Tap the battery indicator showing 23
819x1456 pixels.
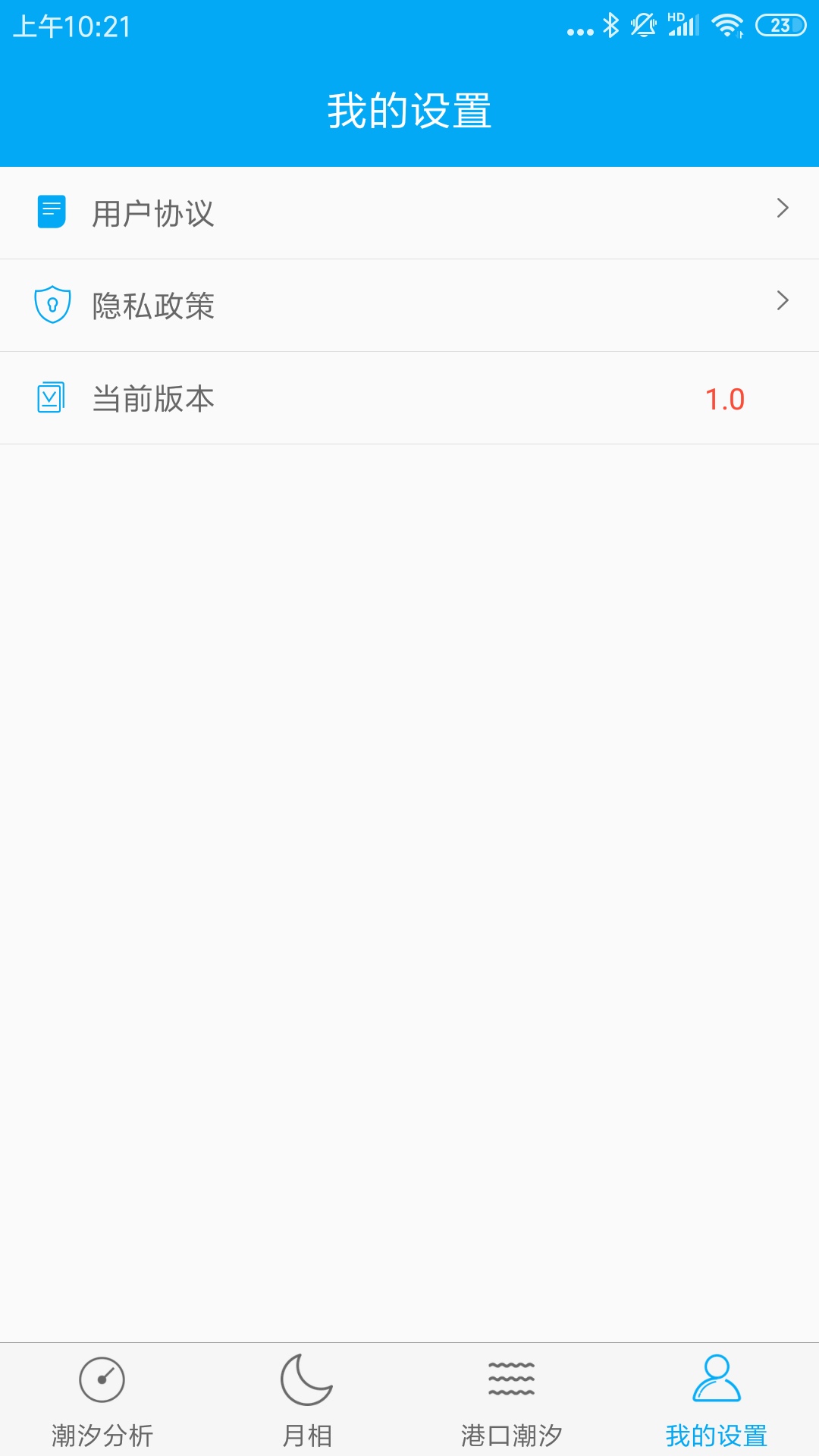[x=780, y=24]
